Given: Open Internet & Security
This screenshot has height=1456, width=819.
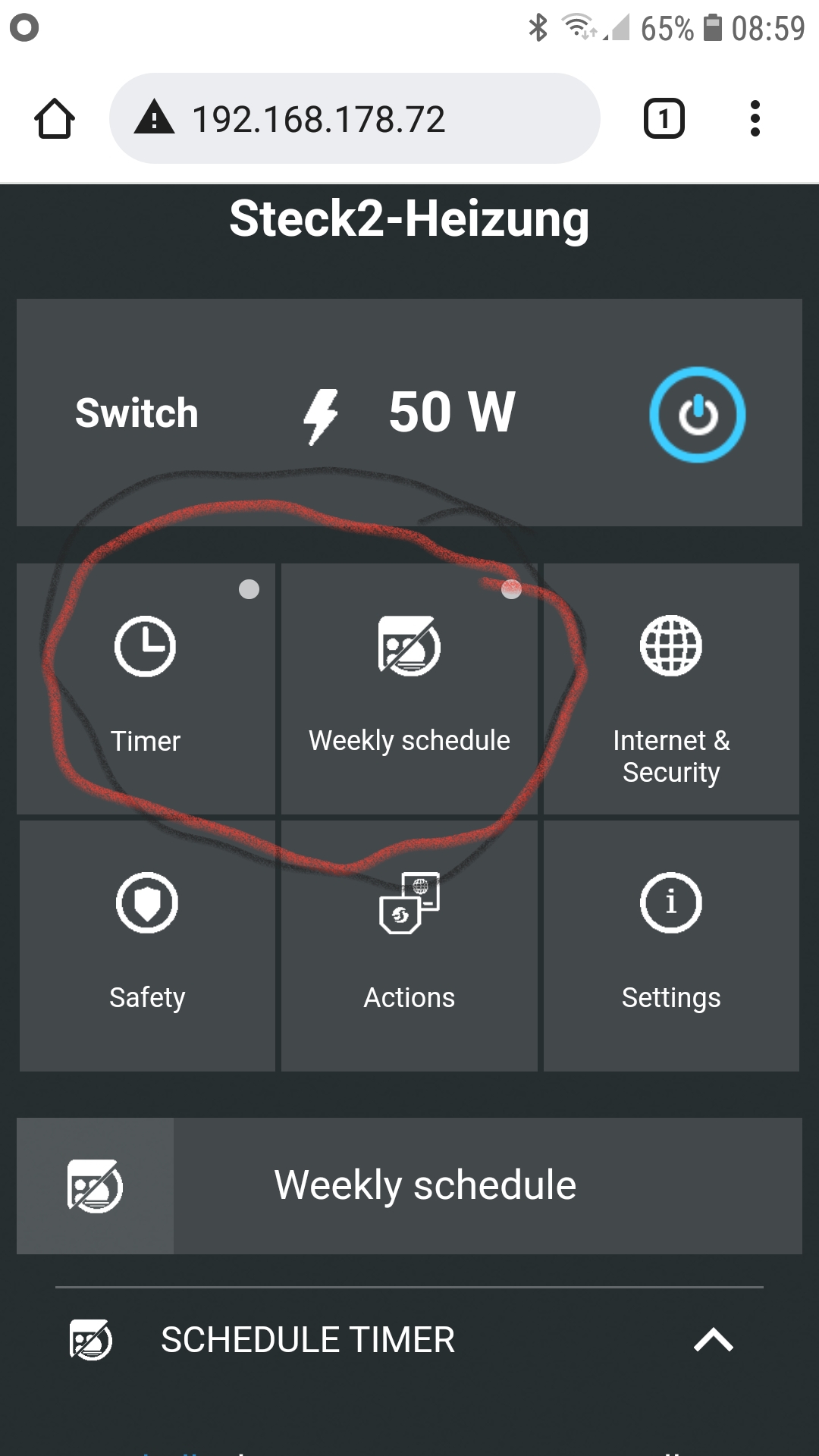Looking at the screenshot, I should (671, 689).
